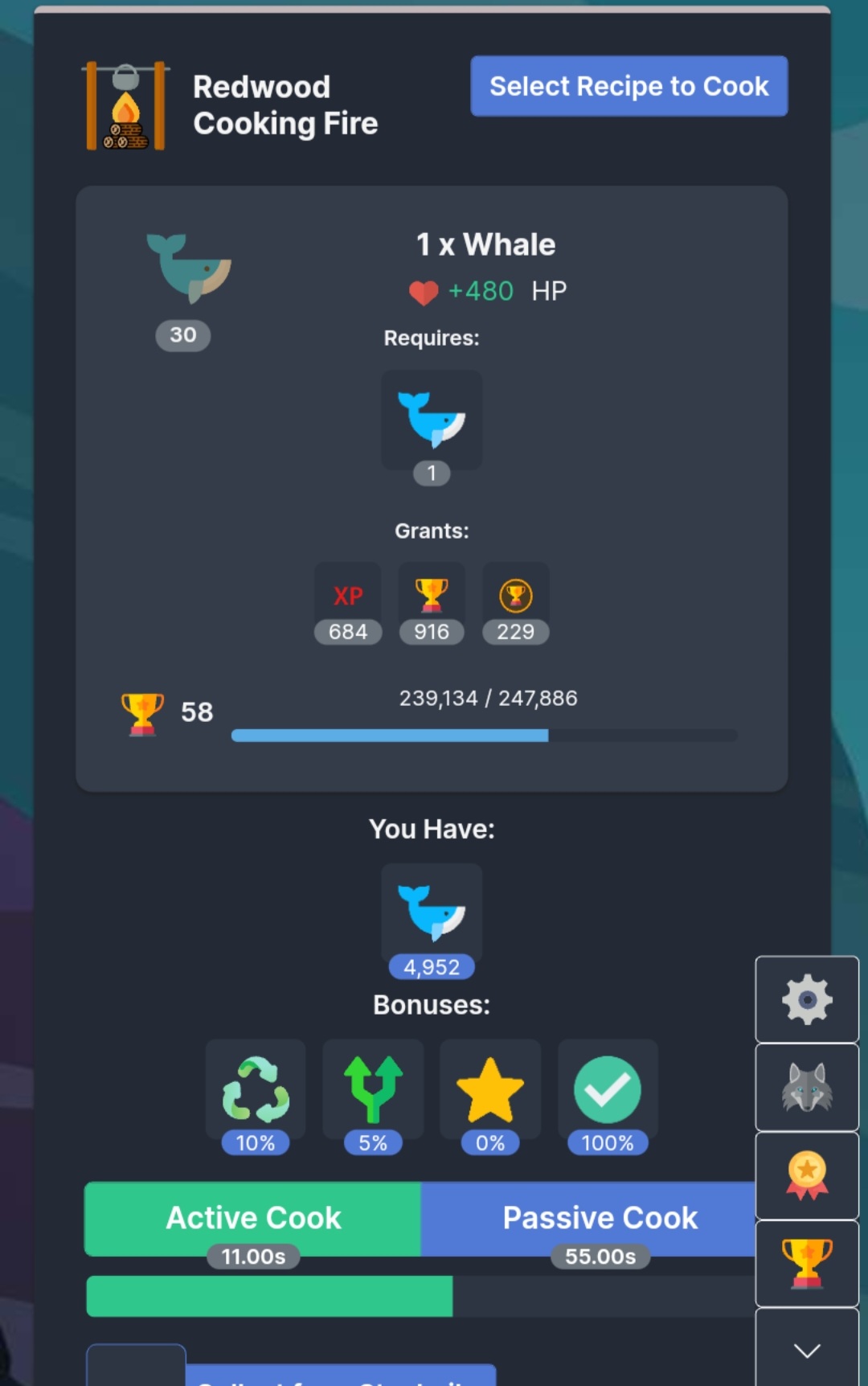Start an Active Cook

pyautogui.click(x=252, y=1217)
